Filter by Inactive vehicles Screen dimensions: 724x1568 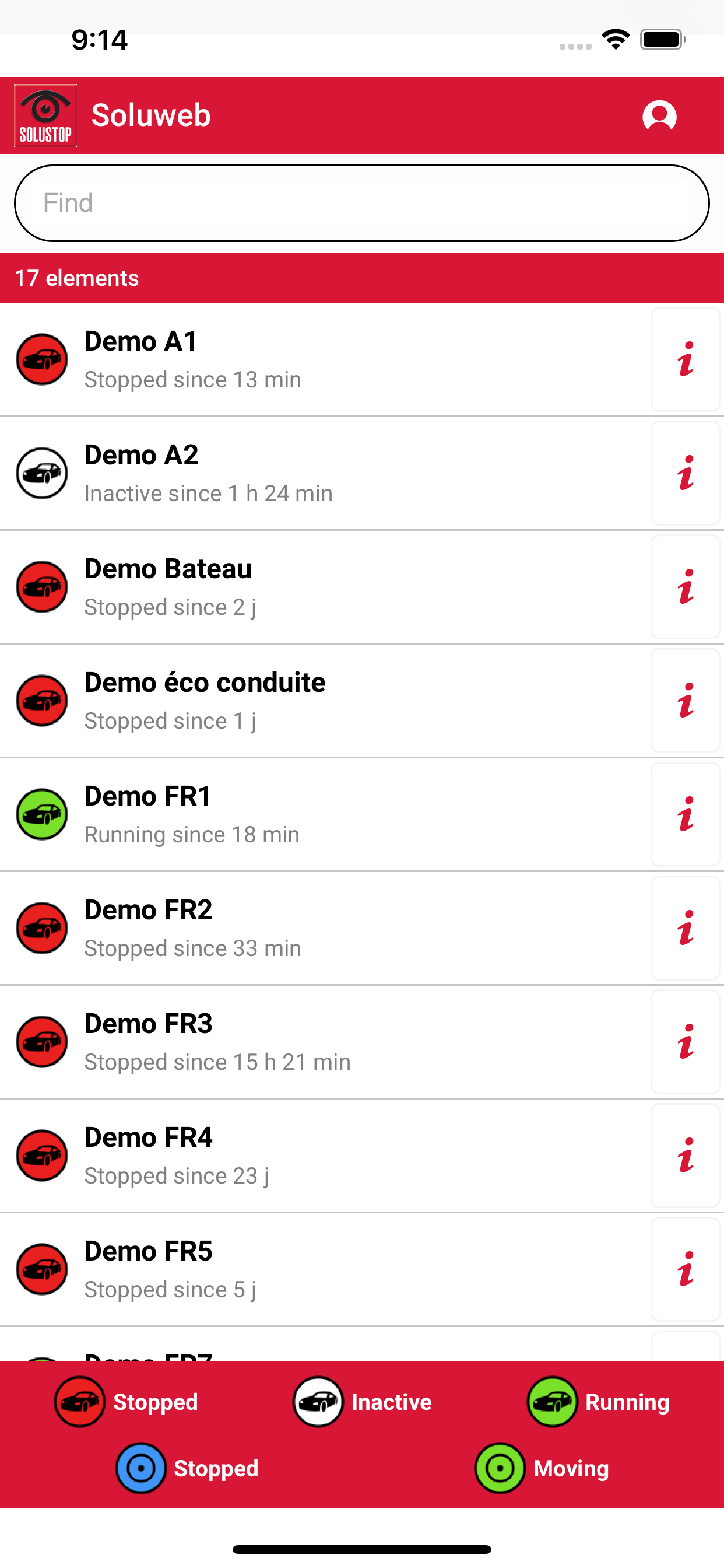coord(362,1402)
